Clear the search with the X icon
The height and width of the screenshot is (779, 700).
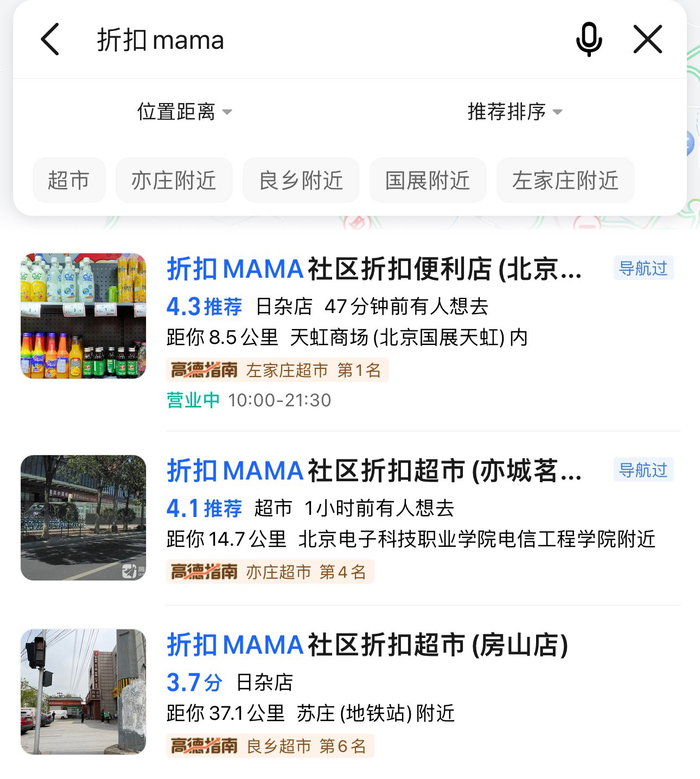tap(648, 40)
